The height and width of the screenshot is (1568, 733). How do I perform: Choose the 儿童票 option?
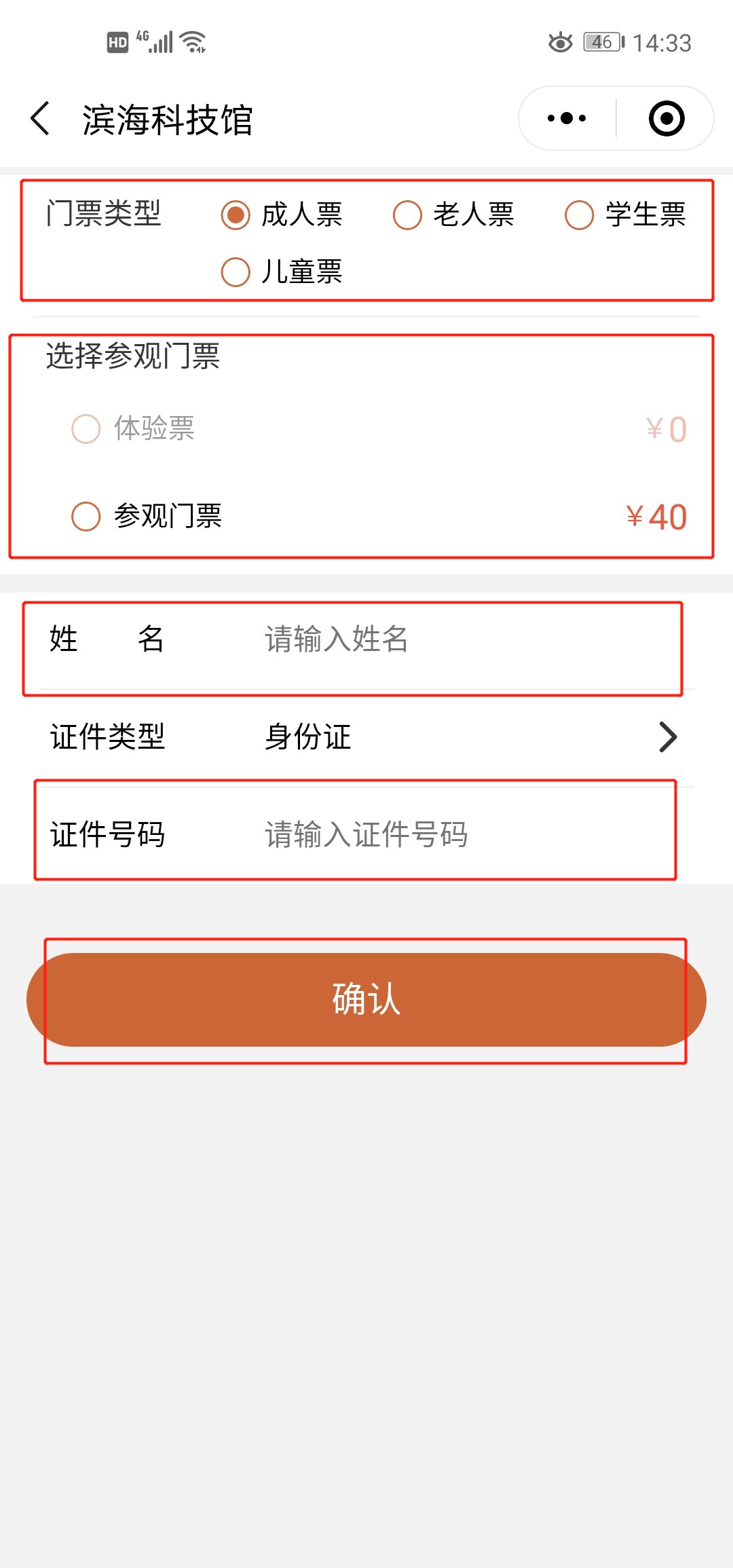pyautogui.click(x=282, y=272)
